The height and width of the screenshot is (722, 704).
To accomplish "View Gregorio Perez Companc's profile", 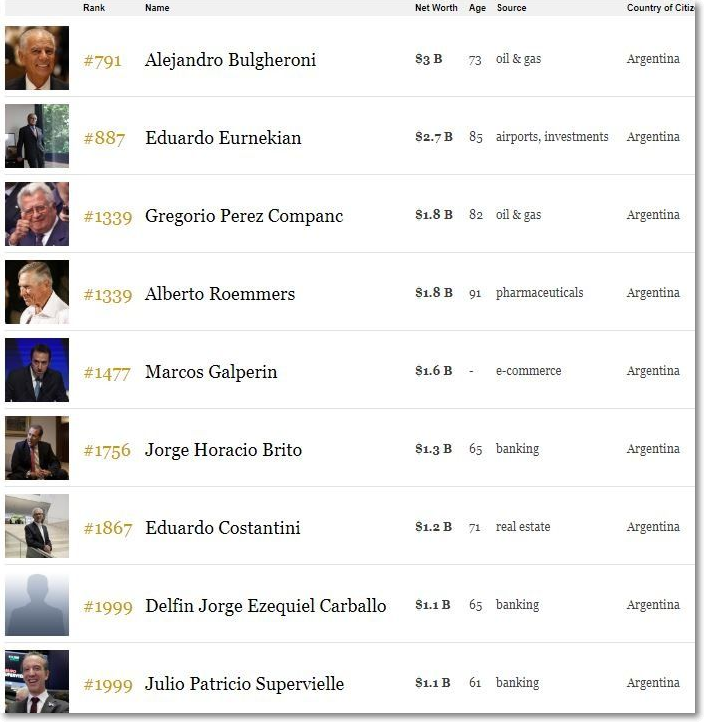I will coord(243,216).
